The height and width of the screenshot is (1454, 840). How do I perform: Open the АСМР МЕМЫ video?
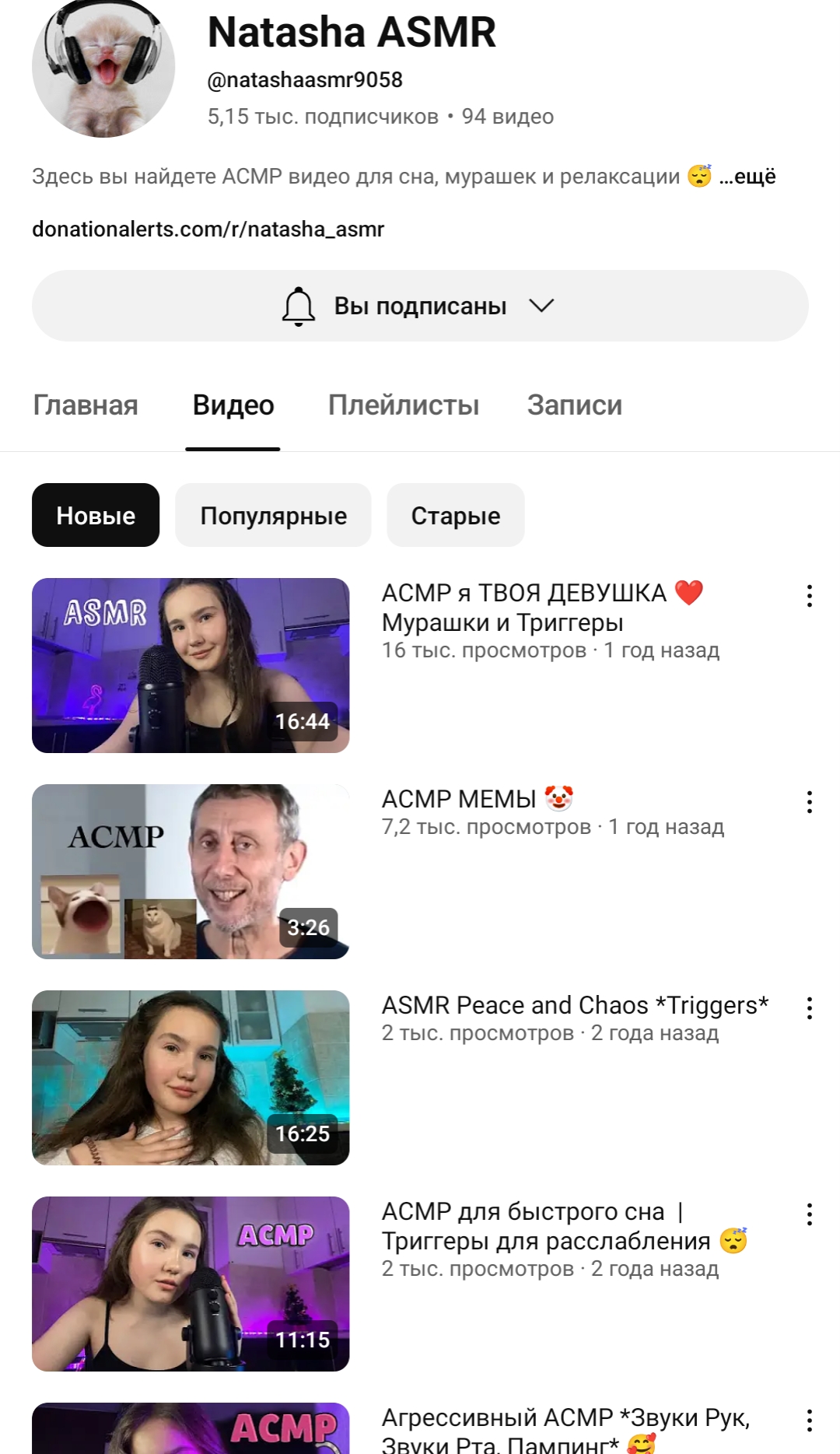191,871
